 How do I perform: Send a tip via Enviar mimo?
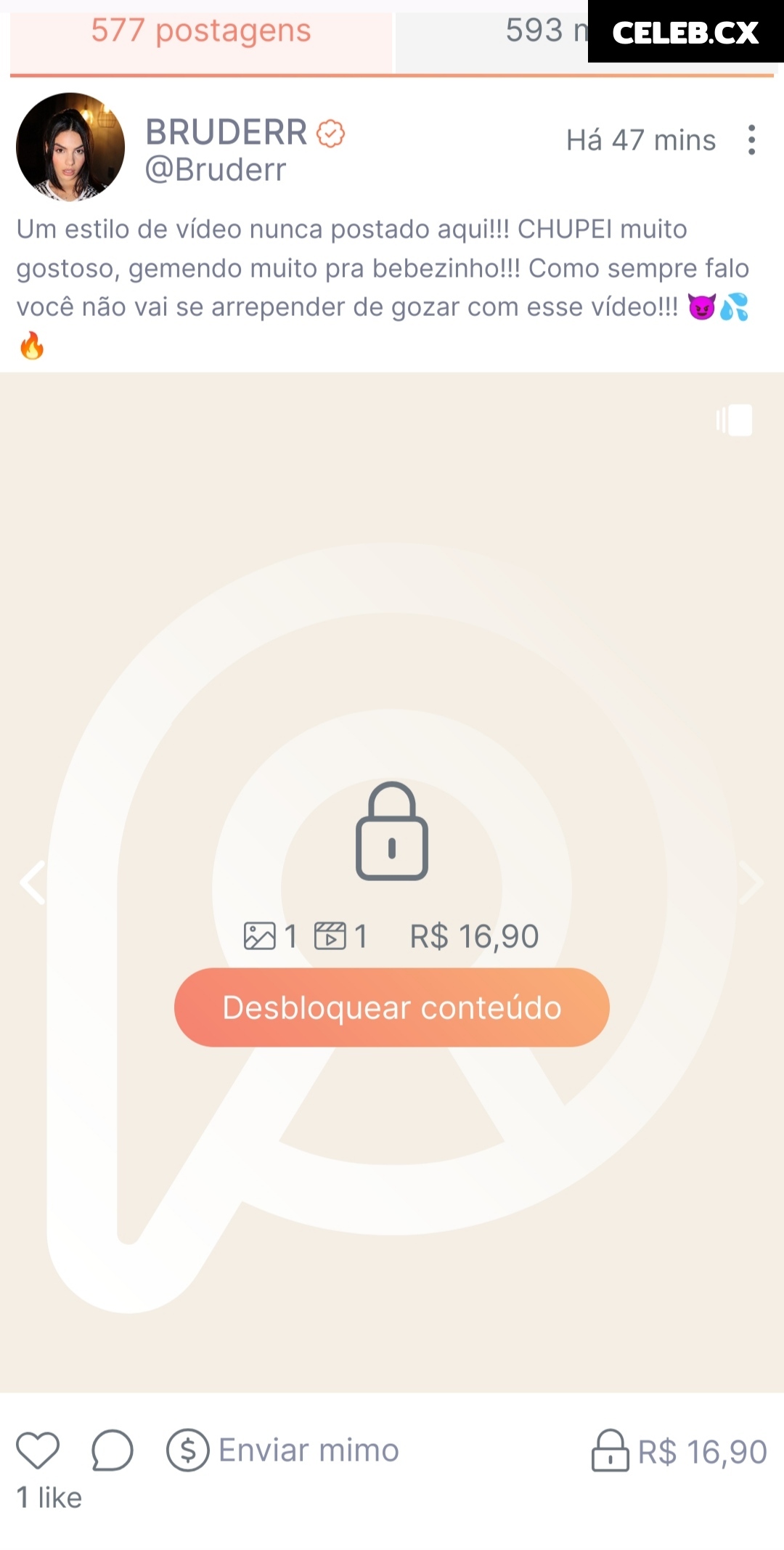pyautogui.click(x=283, y=1451)
